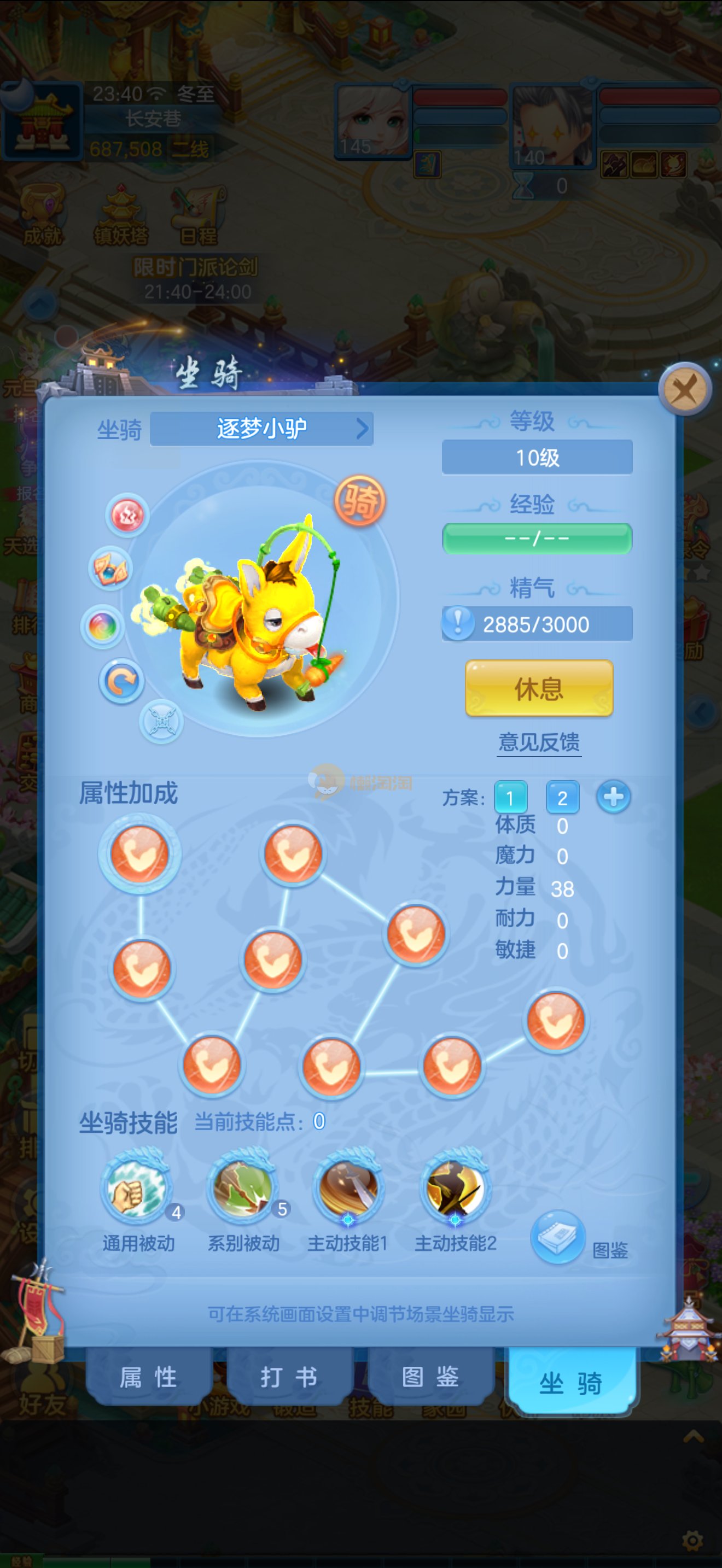Viewport: 722px width, 1568px height.
Task: Open the 图鉴 book icon
Action: 557,1237
